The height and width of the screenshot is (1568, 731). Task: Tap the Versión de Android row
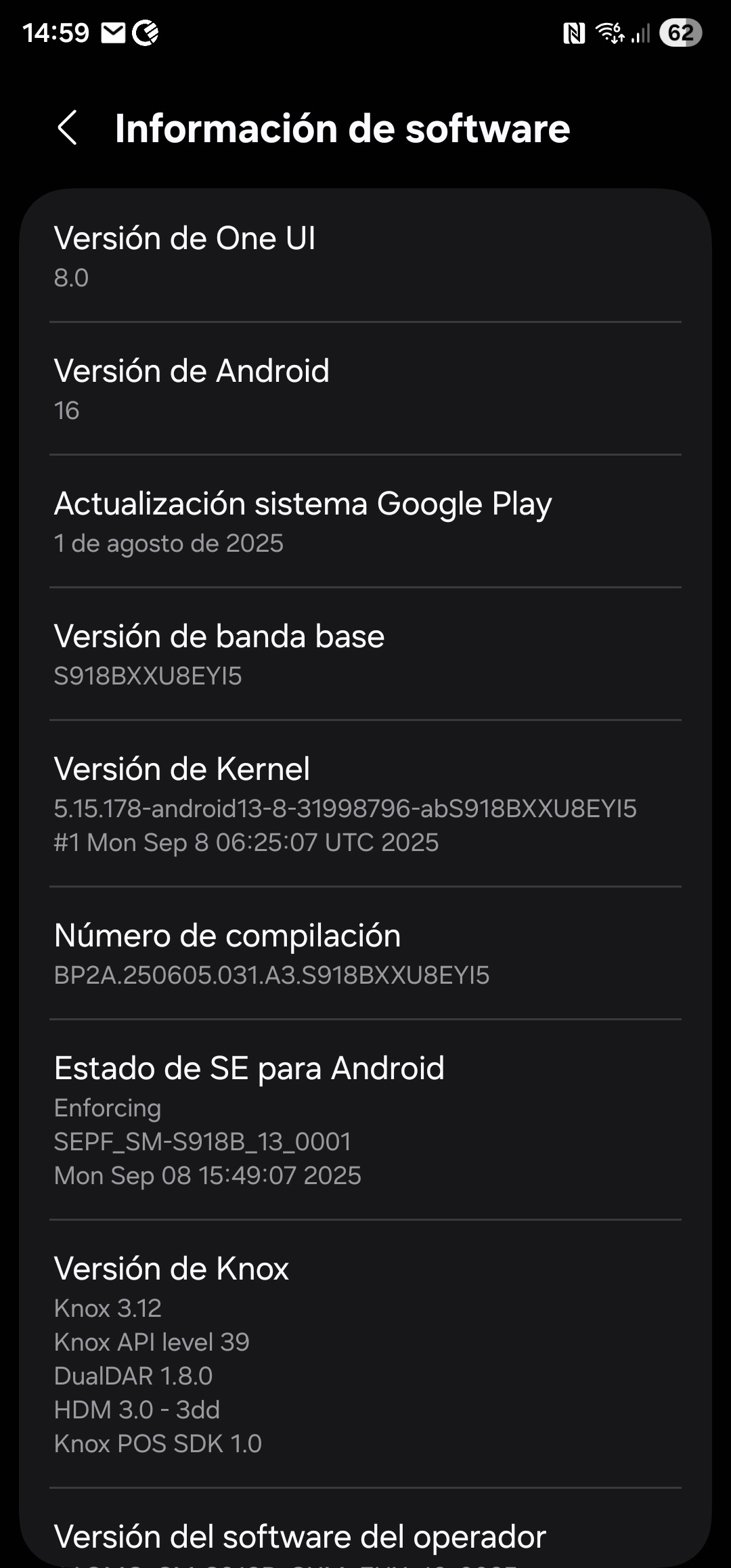click(x=365, y=389)
